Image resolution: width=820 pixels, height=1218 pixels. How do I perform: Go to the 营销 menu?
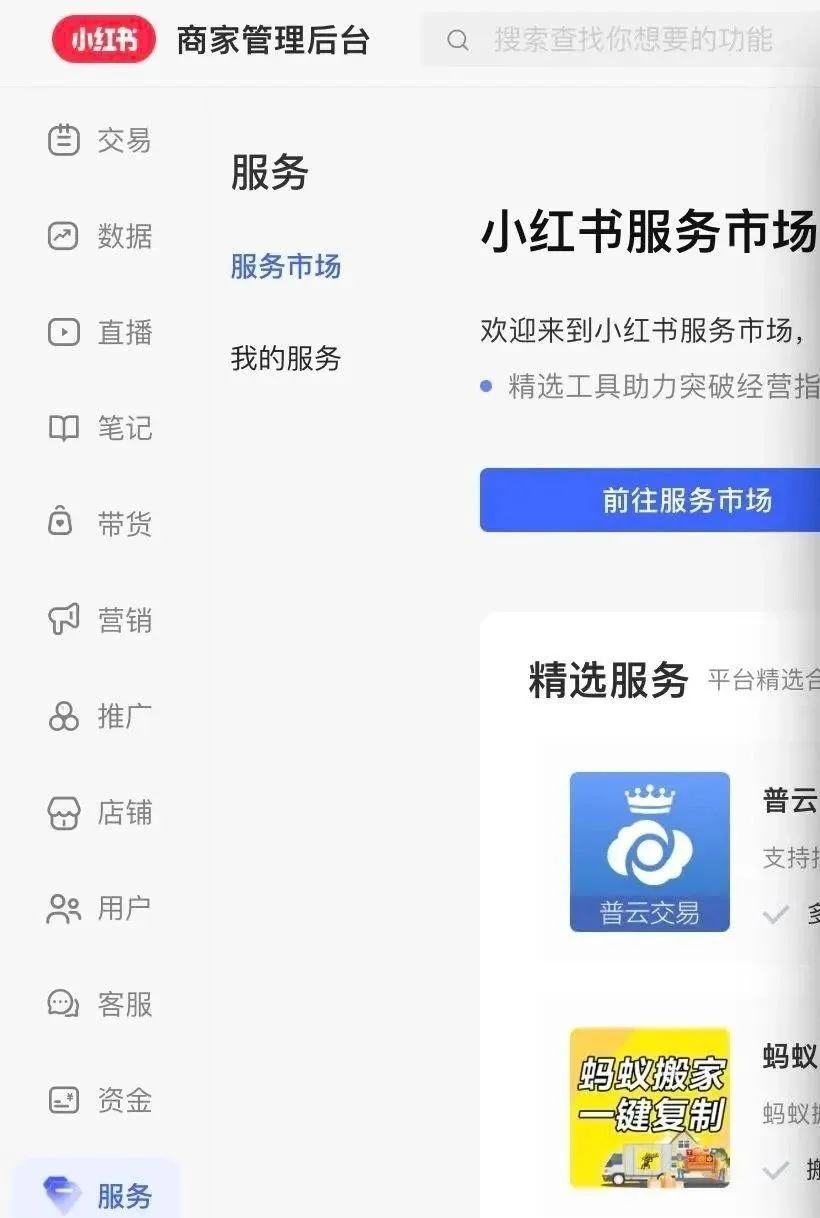click(100, 620)
